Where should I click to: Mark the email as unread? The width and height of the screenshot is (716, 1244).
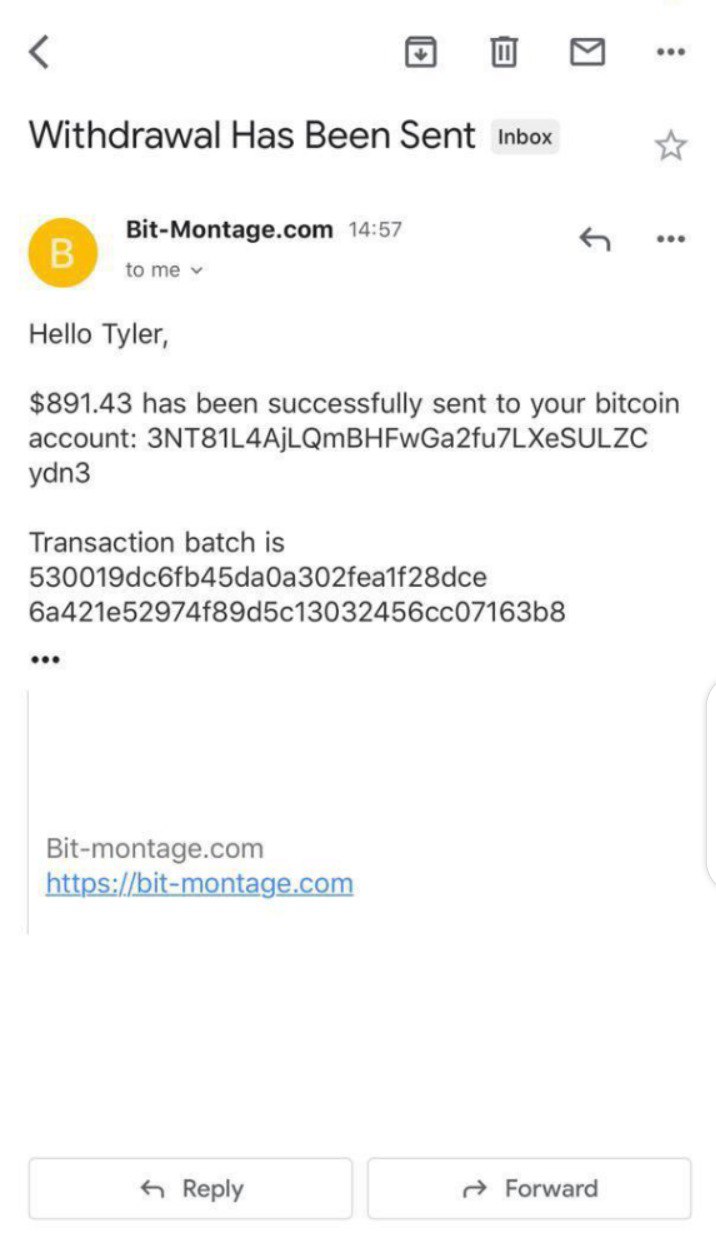click(587, 51)
